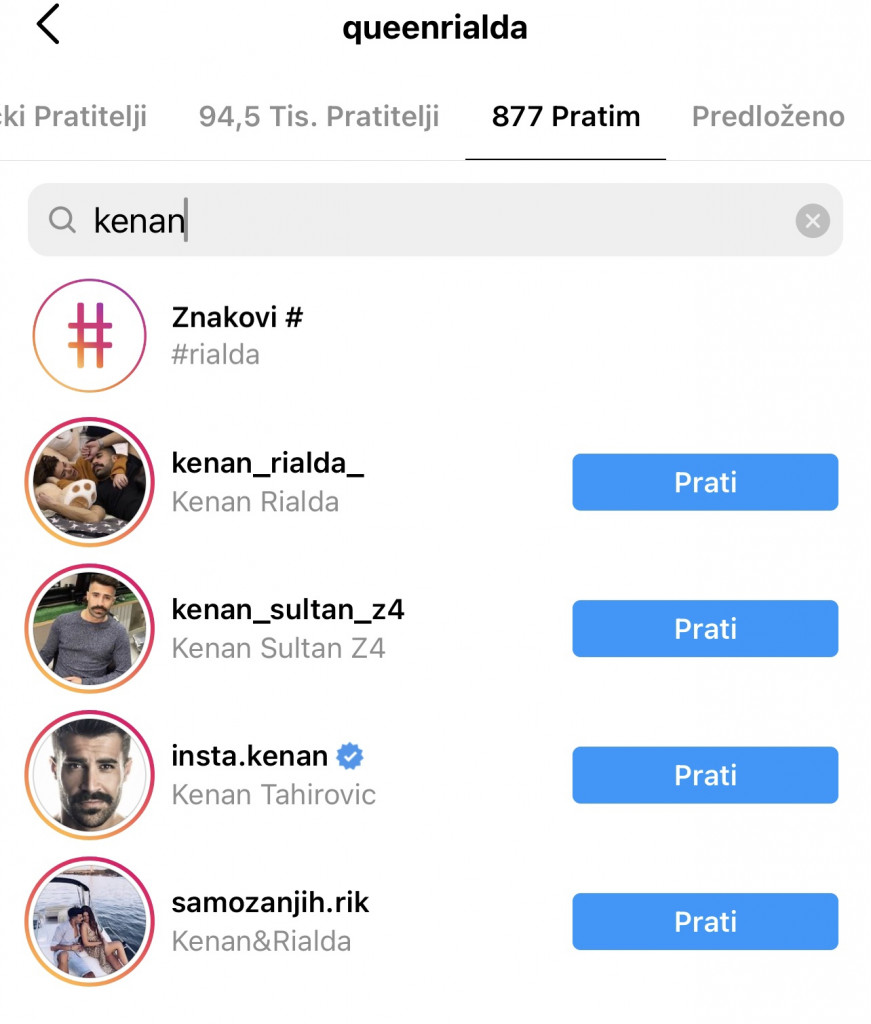Viewport: 871px width, 1024px height.
Task: Select the #rialda hashtag entry
Action: coord(216,353)
